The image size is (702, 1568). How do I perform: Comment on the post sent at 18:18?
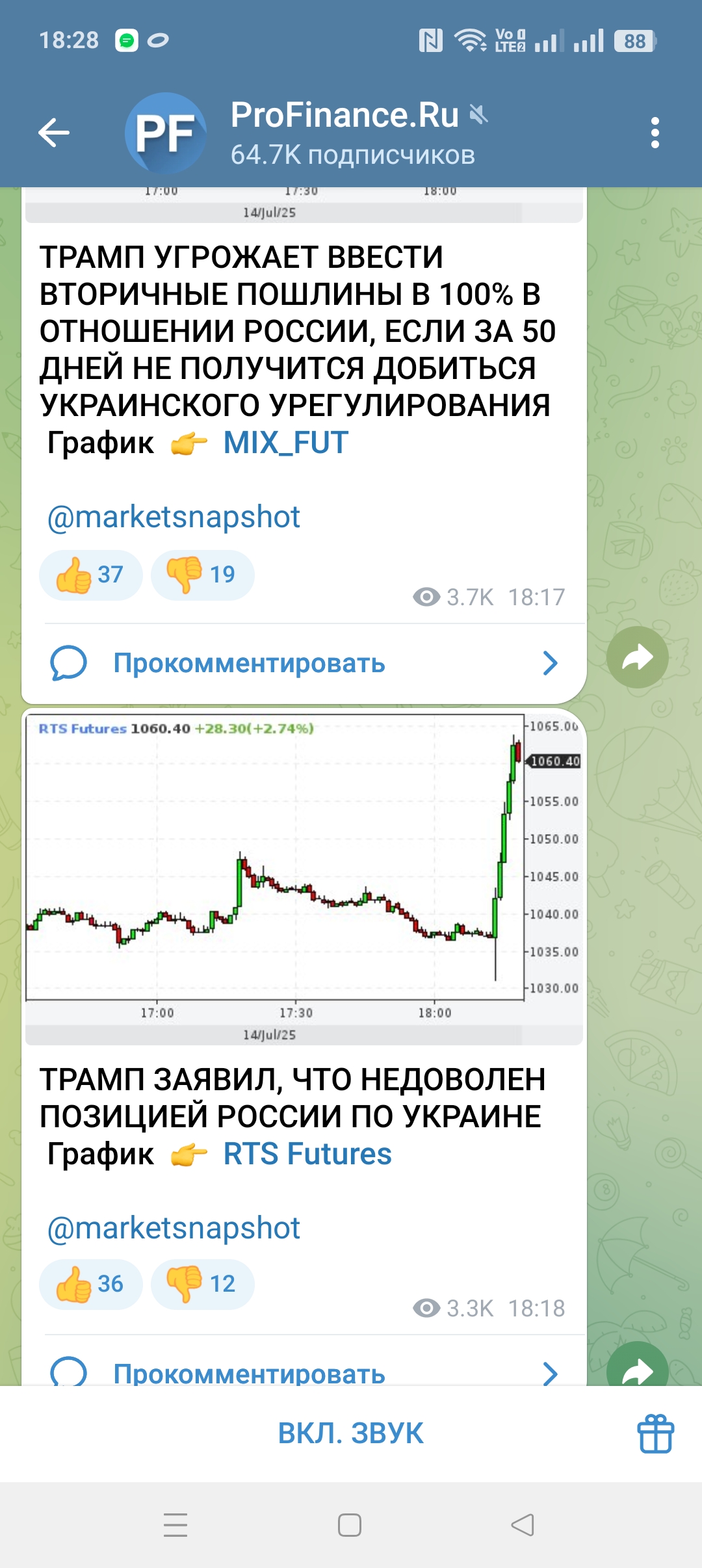tap(250, 1372)
